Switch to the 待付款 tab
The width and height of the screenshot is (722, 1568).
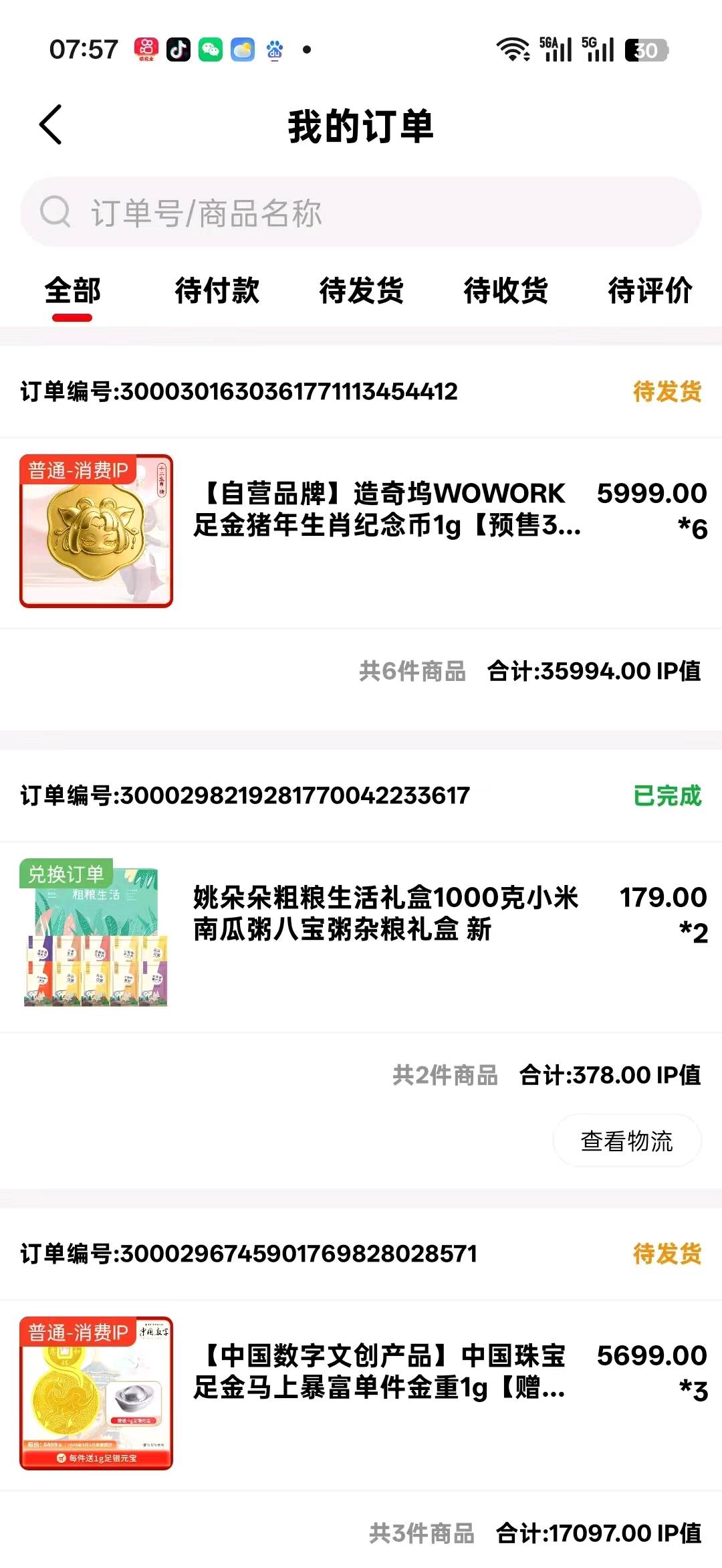pos(214,291)
